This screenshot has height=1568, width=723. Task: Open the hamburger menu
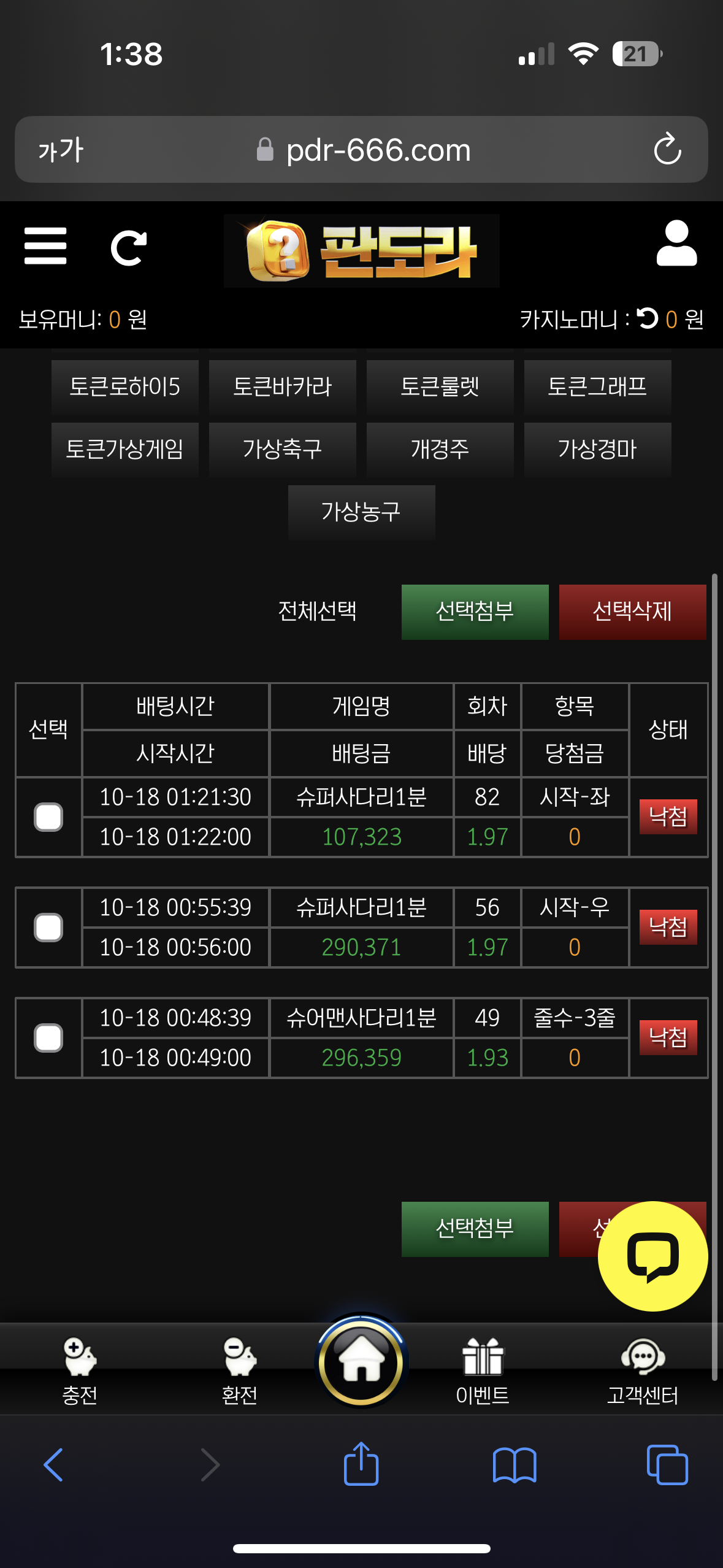[x=45, y=246]
